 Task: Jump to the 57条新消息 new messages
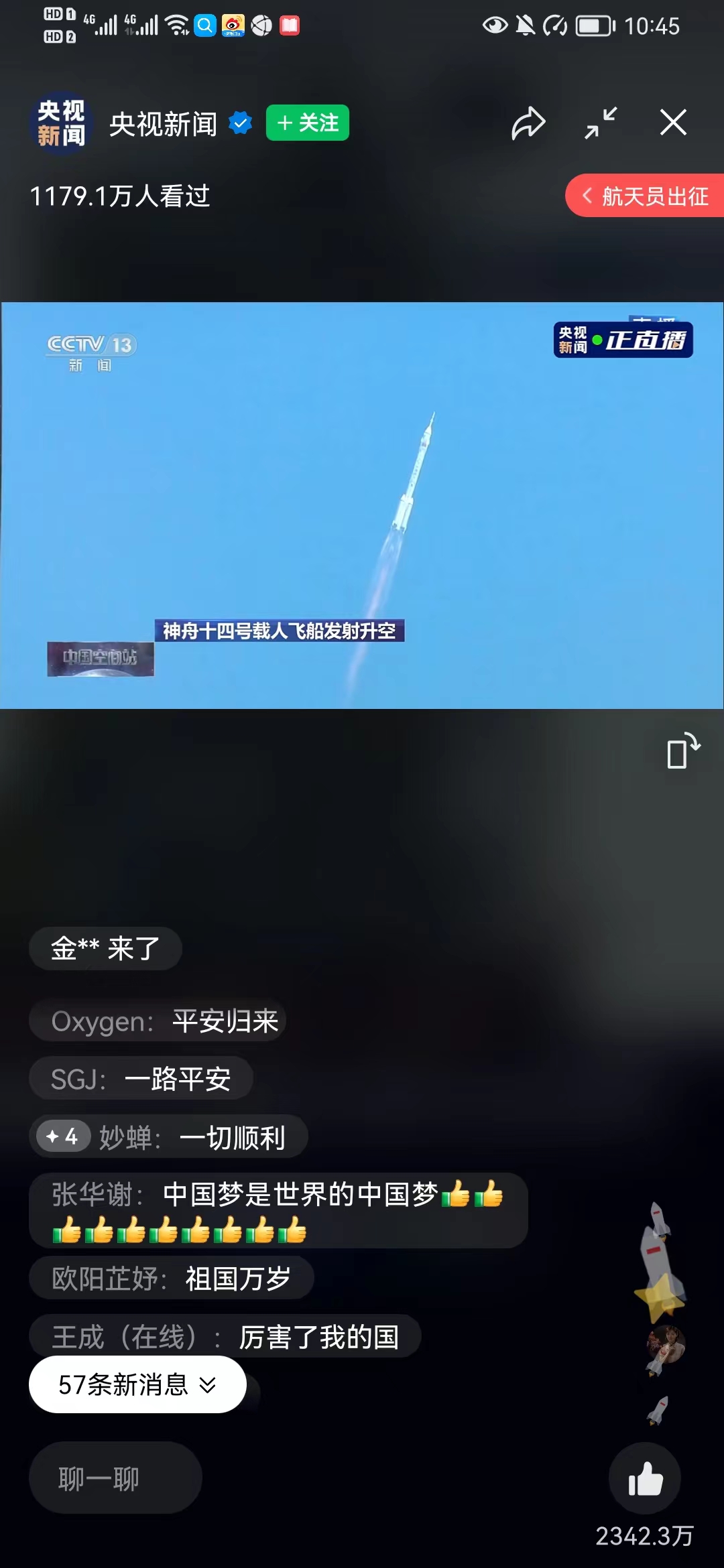(x=137, y=1384)
